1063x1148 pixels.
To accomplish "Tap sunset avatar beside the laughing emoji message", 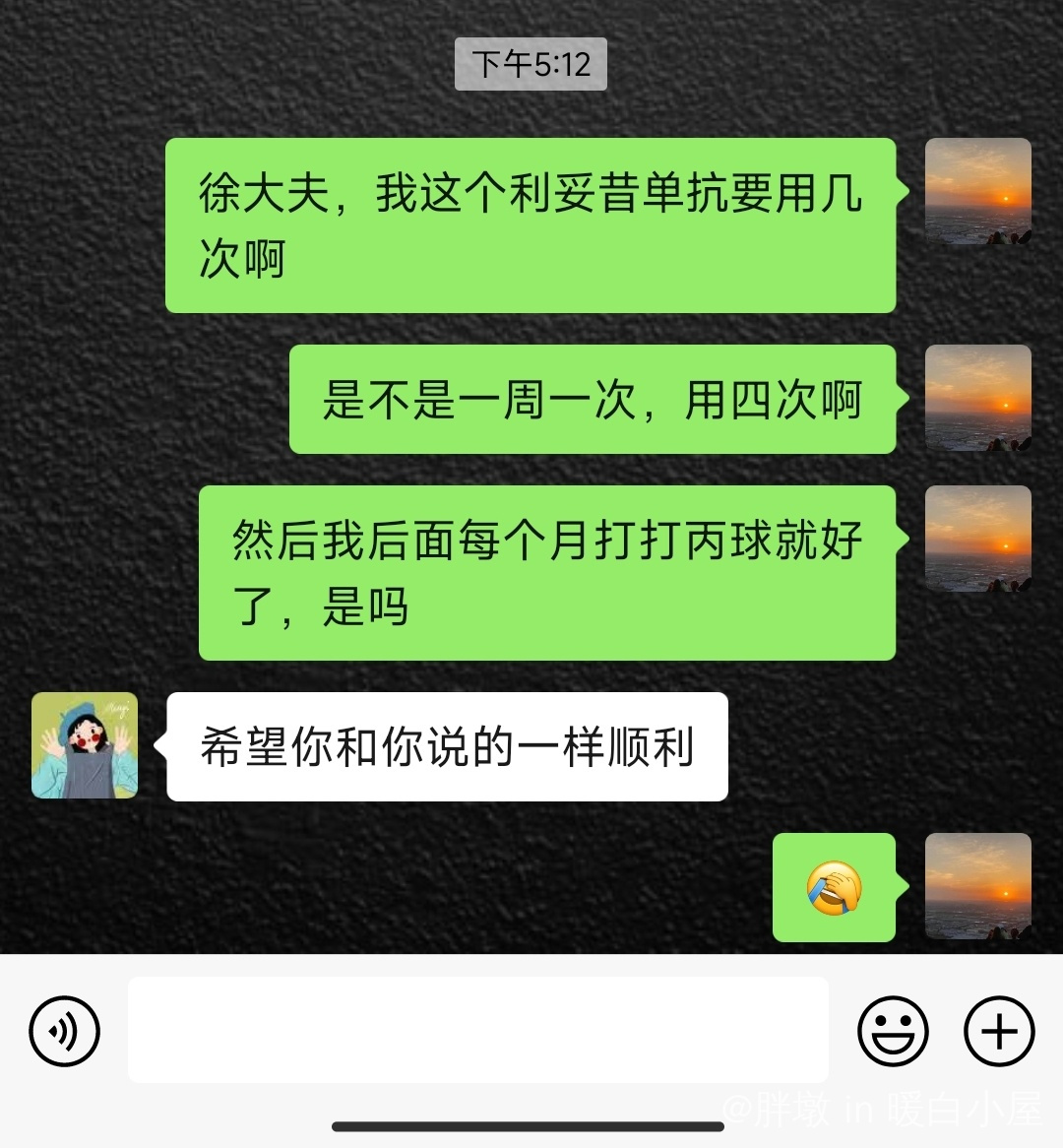I will point(977,886).
